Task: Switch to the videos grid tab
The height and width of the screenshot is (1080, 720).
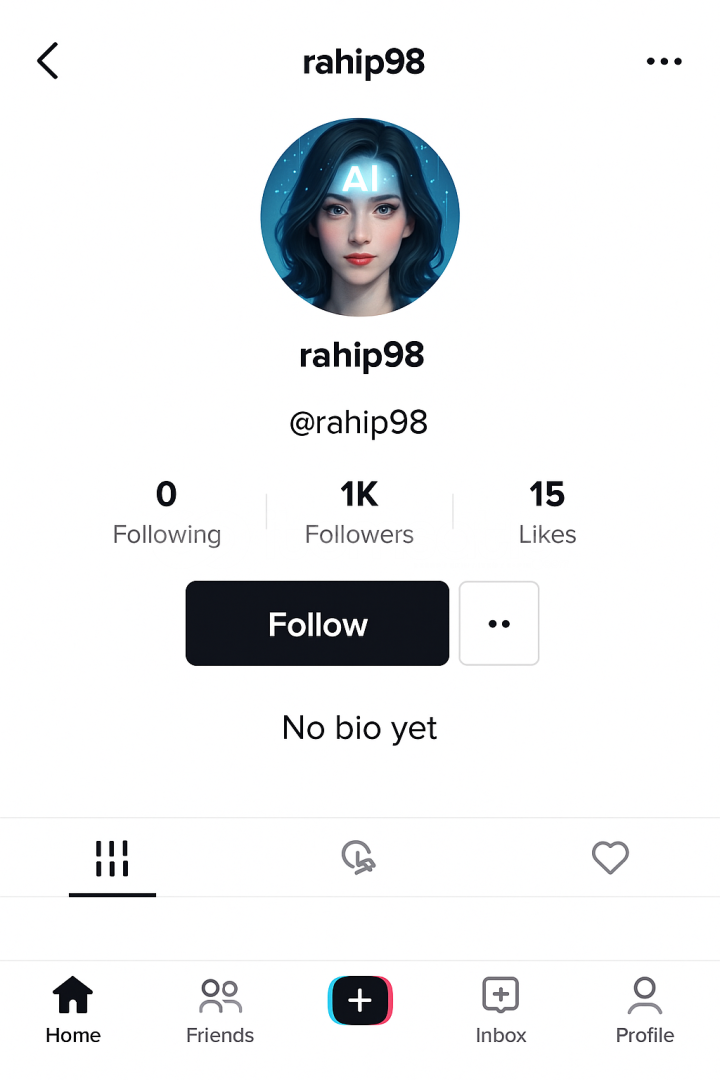Action: click(112, 858)
